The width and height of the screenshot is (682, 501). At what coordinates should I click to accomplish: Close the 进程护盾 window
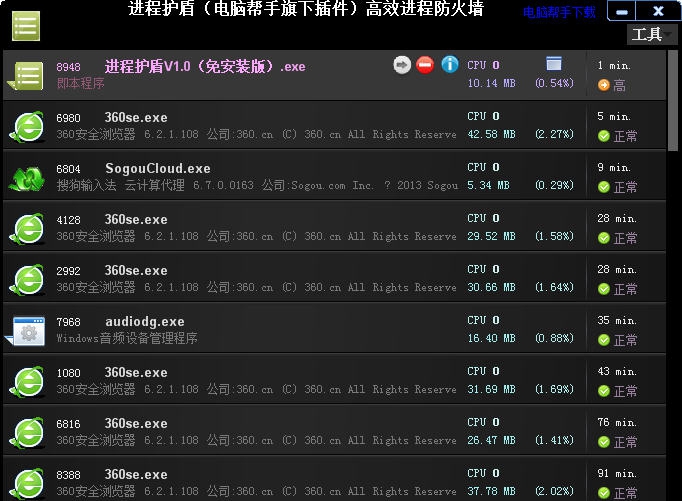tap(658, 11)
